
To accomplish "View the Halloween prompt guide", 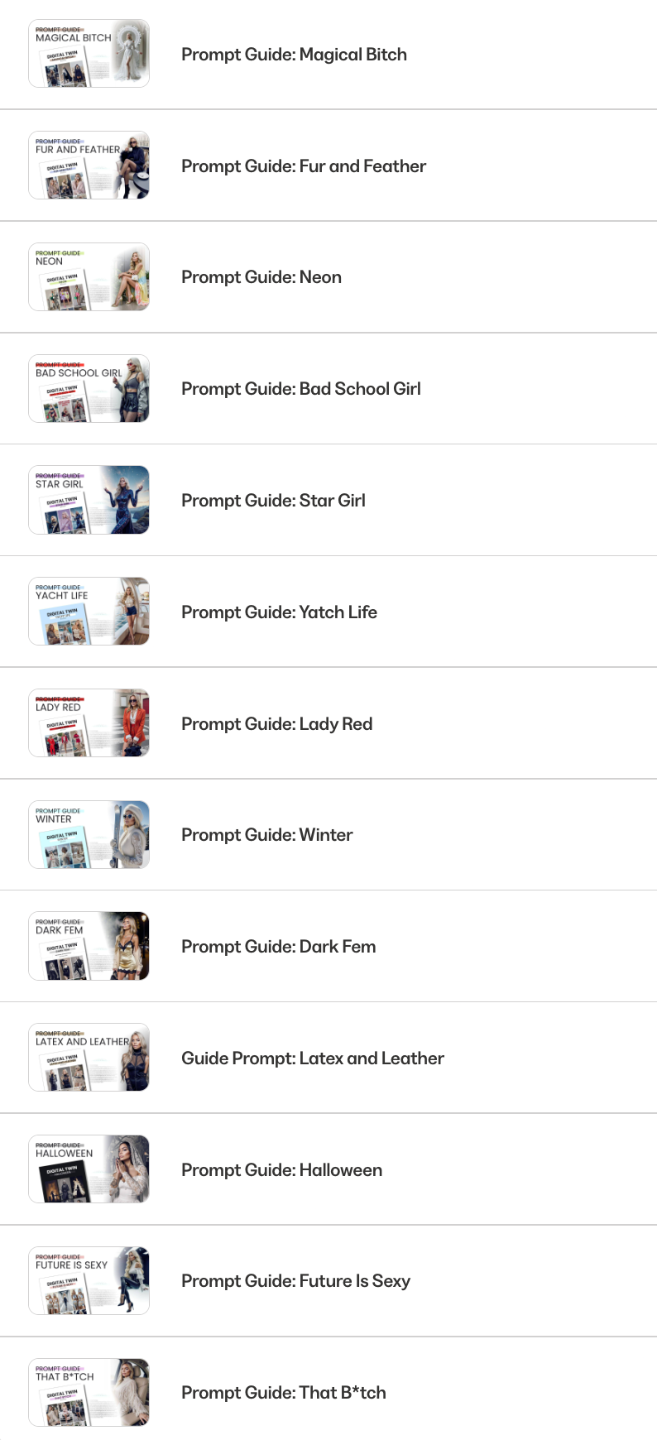I will point(281,1170).
